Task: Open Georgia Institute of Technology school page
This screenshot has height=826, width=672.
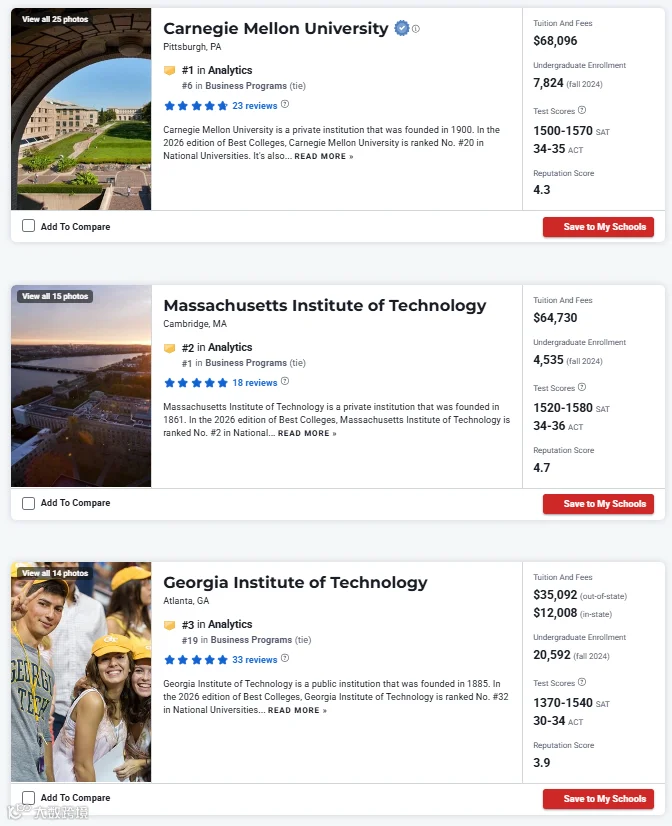Action: tap(295, 583)
